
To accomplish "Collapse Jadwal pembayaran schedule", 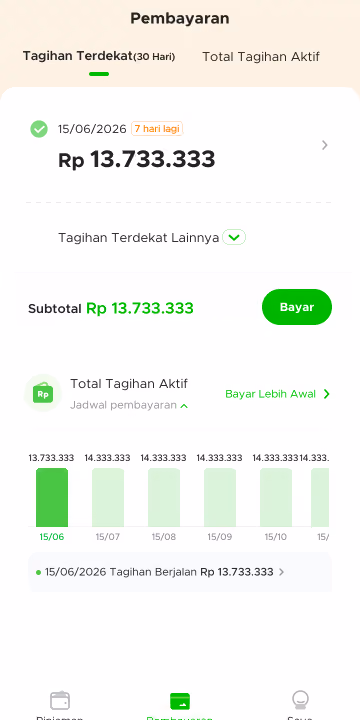I will pos(129,405).
